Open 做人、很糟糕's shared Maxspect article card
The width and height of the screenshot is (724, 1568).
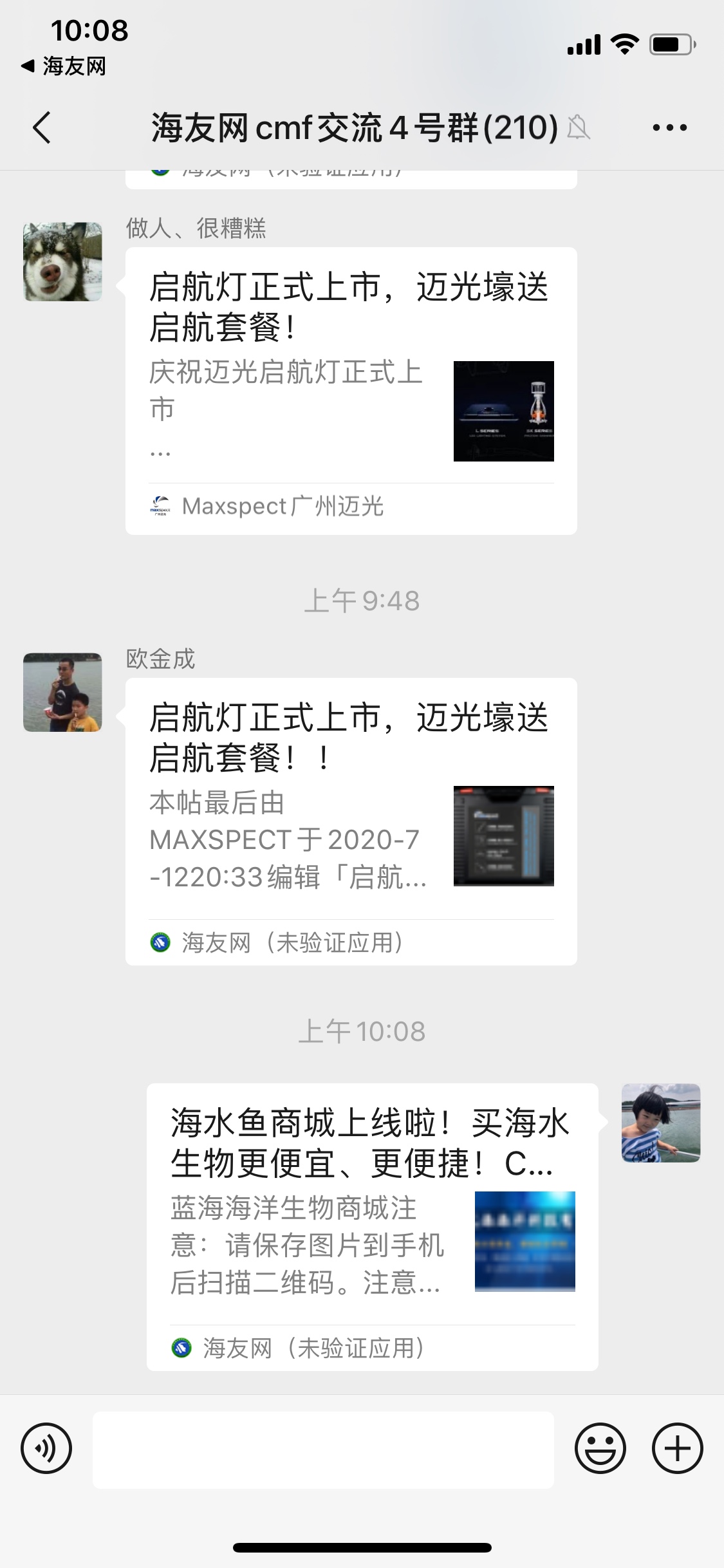point(351,391)
